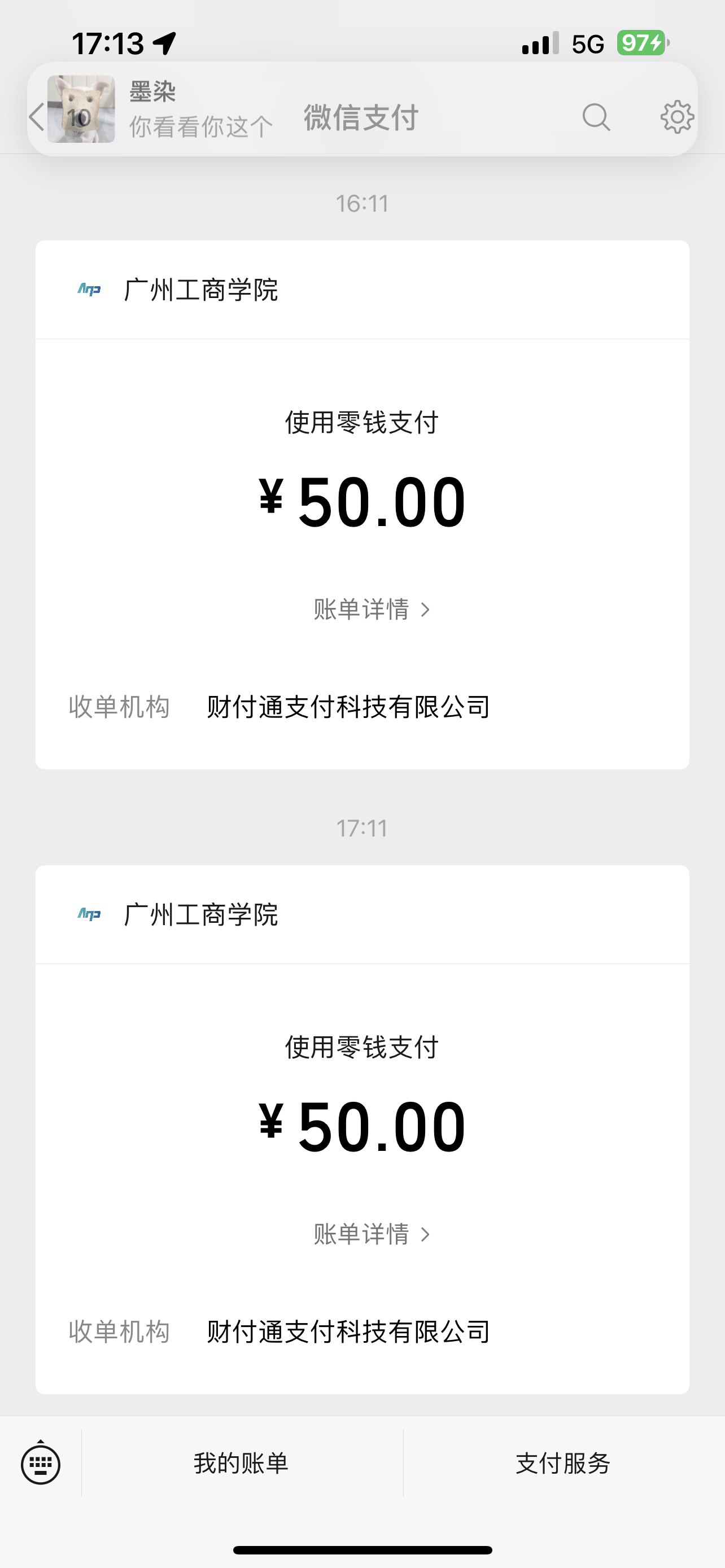
Task: Open search in 微信支付
Action: point(596,117)
